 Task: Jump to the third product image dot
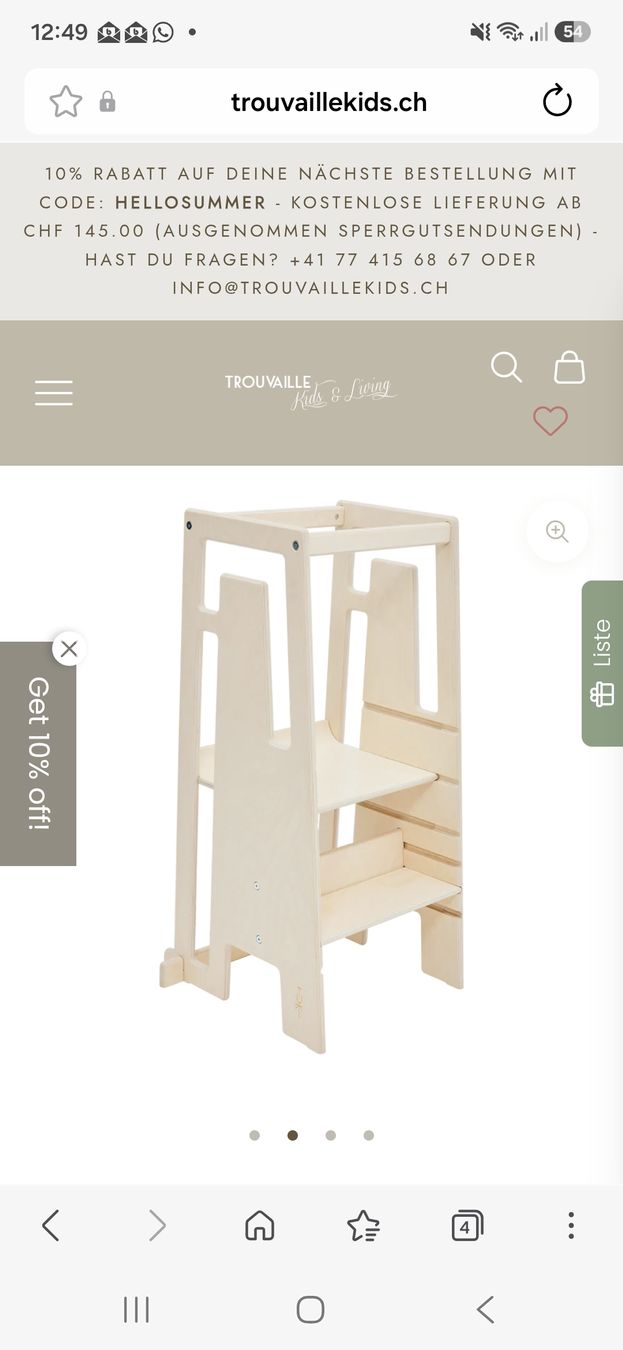click(x=331, y=1135)
